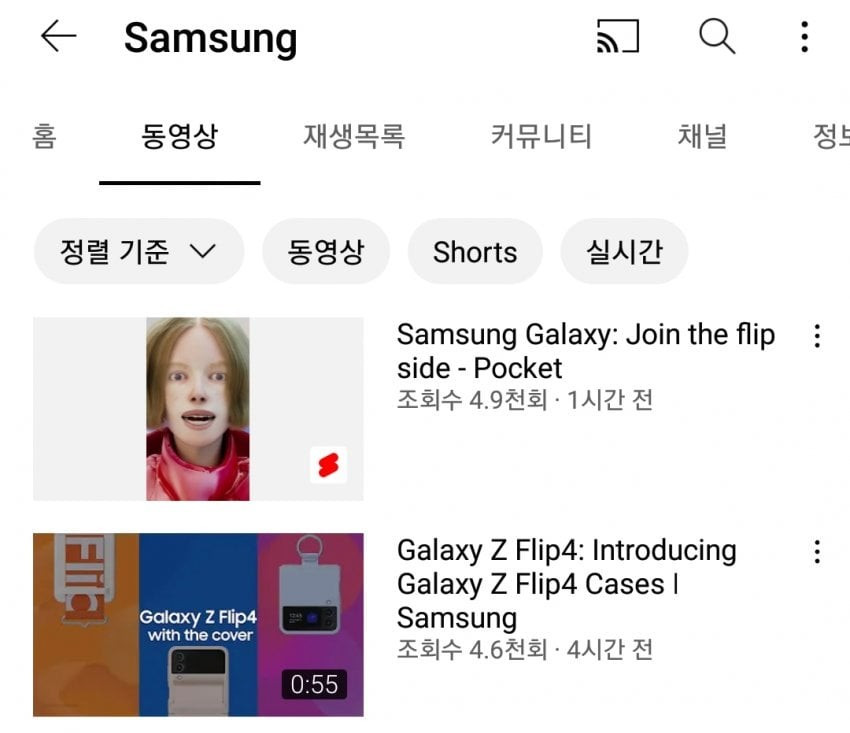Switch to the 채널 tab

pyautogui.click(x=702, y=136)
